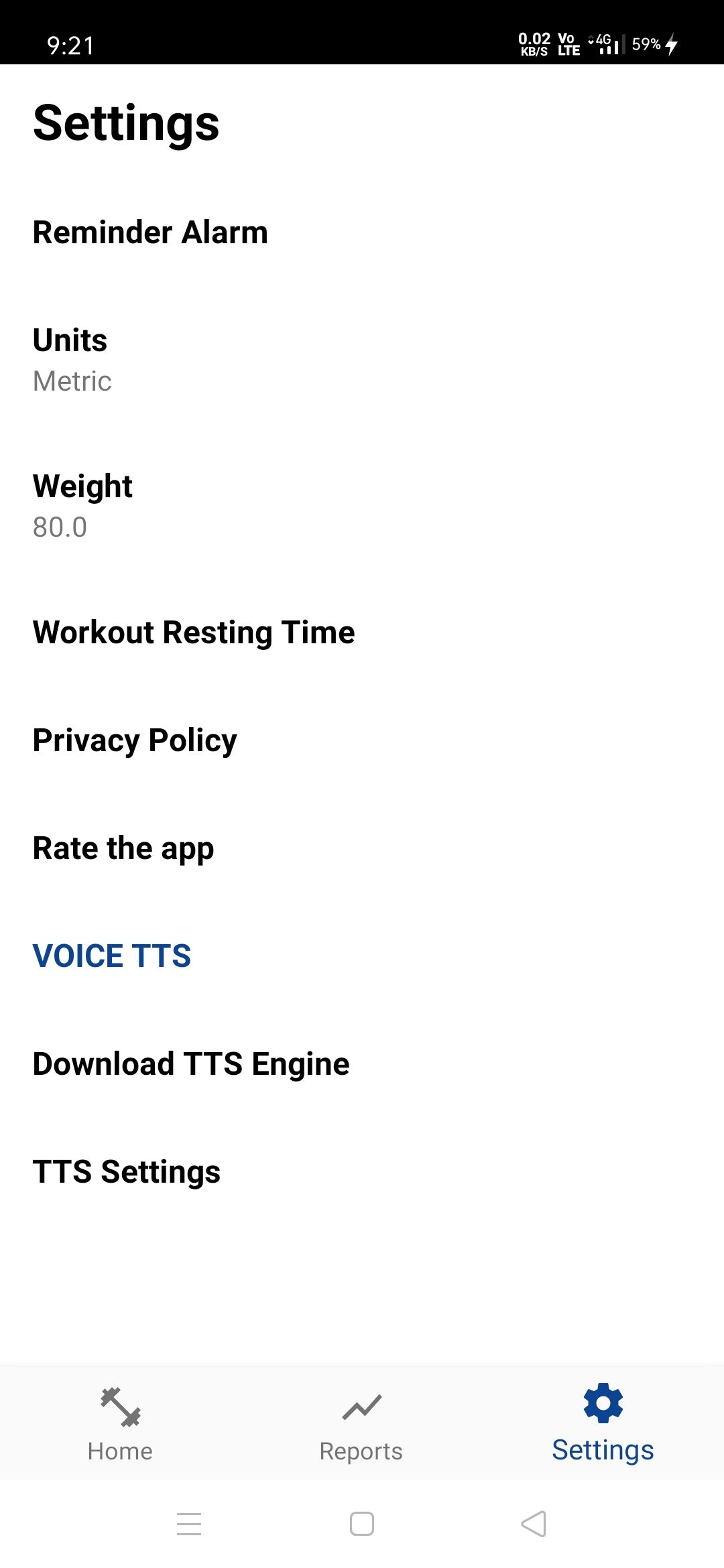This screenshot has height=1568, width=724.
Task: Open Workout Resting Time option
Action: coord(362,633)
